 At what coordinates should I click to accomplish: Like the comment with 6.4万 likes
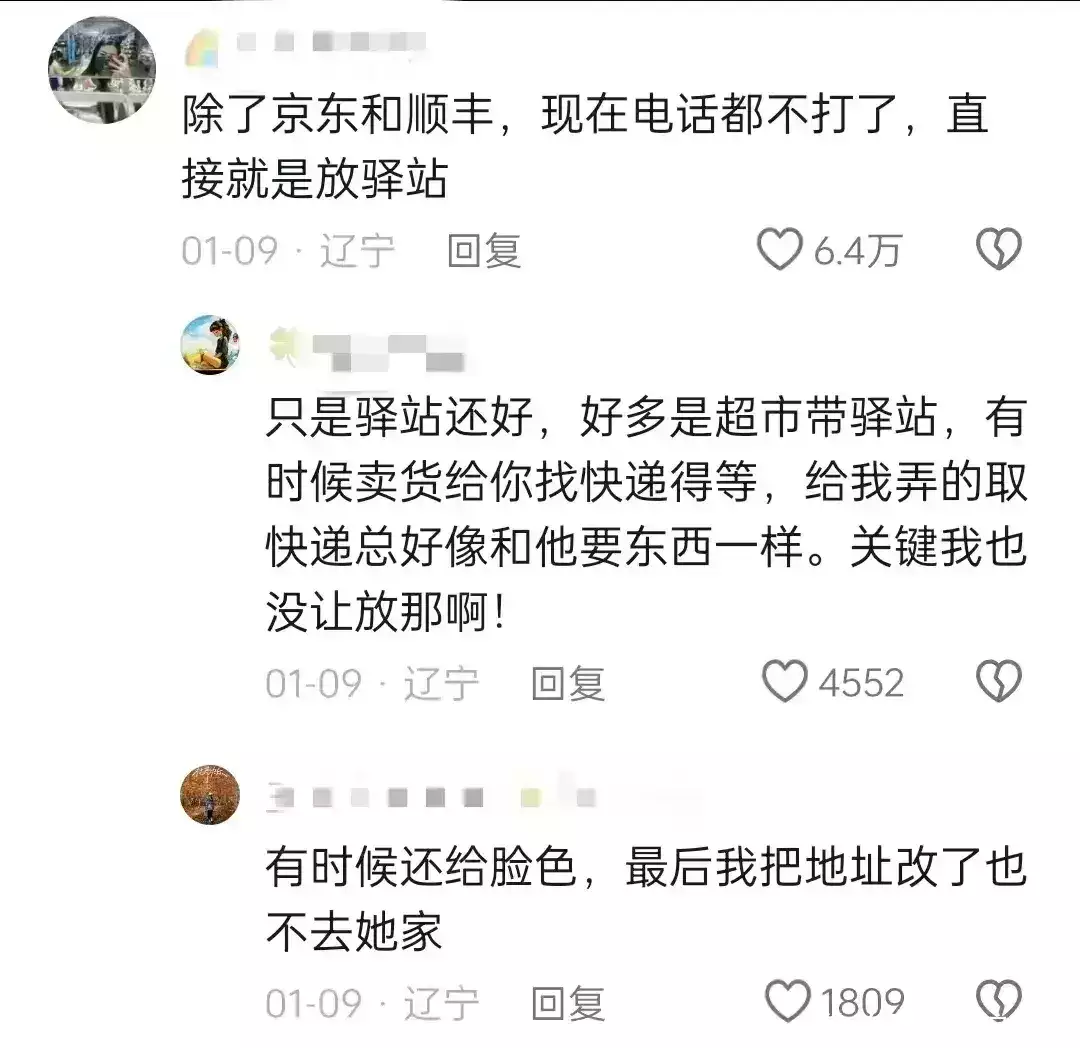click(x=779, y=250)
